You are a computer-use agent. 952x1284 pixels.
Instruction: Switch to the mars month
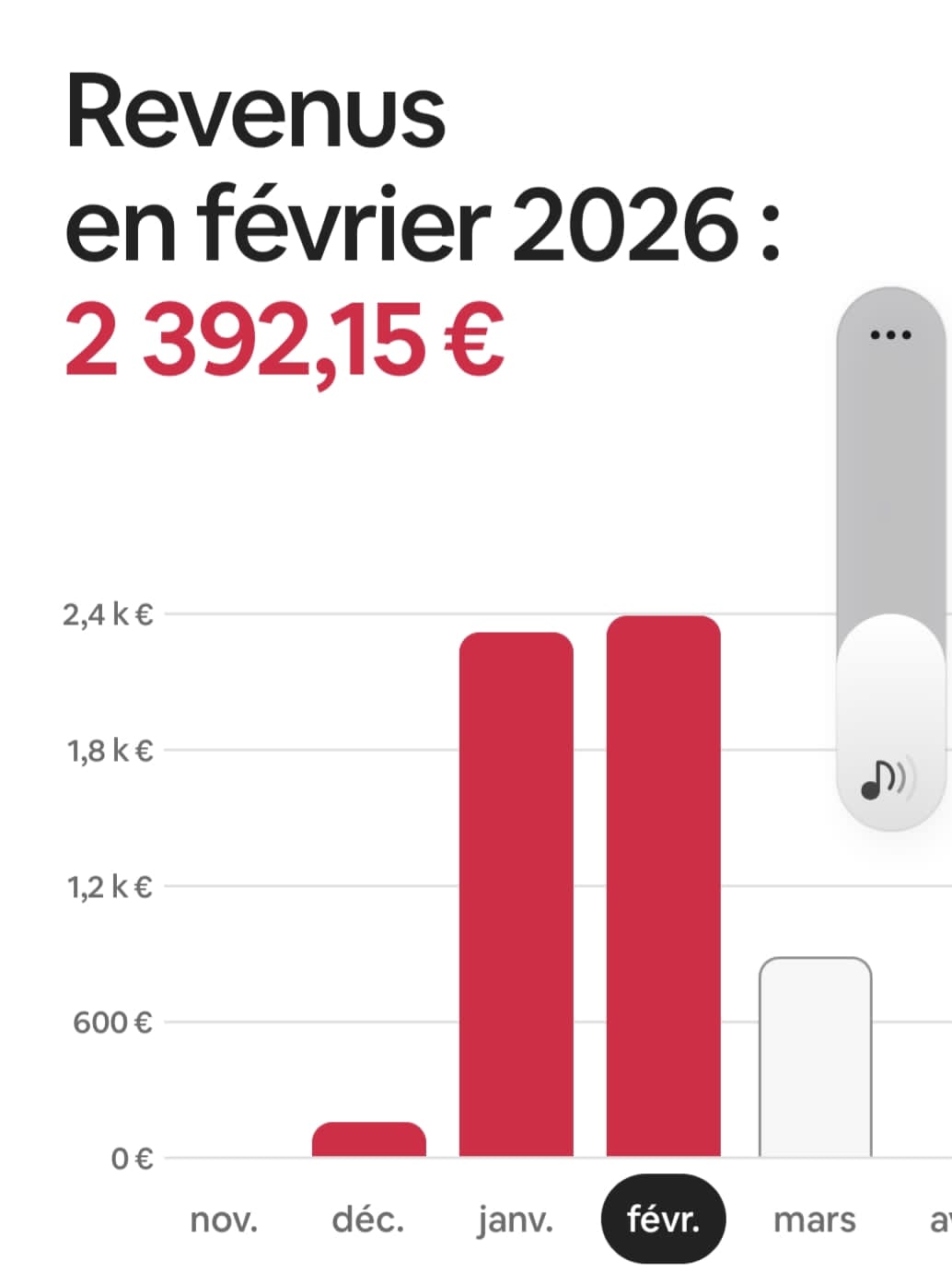pyautogui.click(x=815, y=1220)
